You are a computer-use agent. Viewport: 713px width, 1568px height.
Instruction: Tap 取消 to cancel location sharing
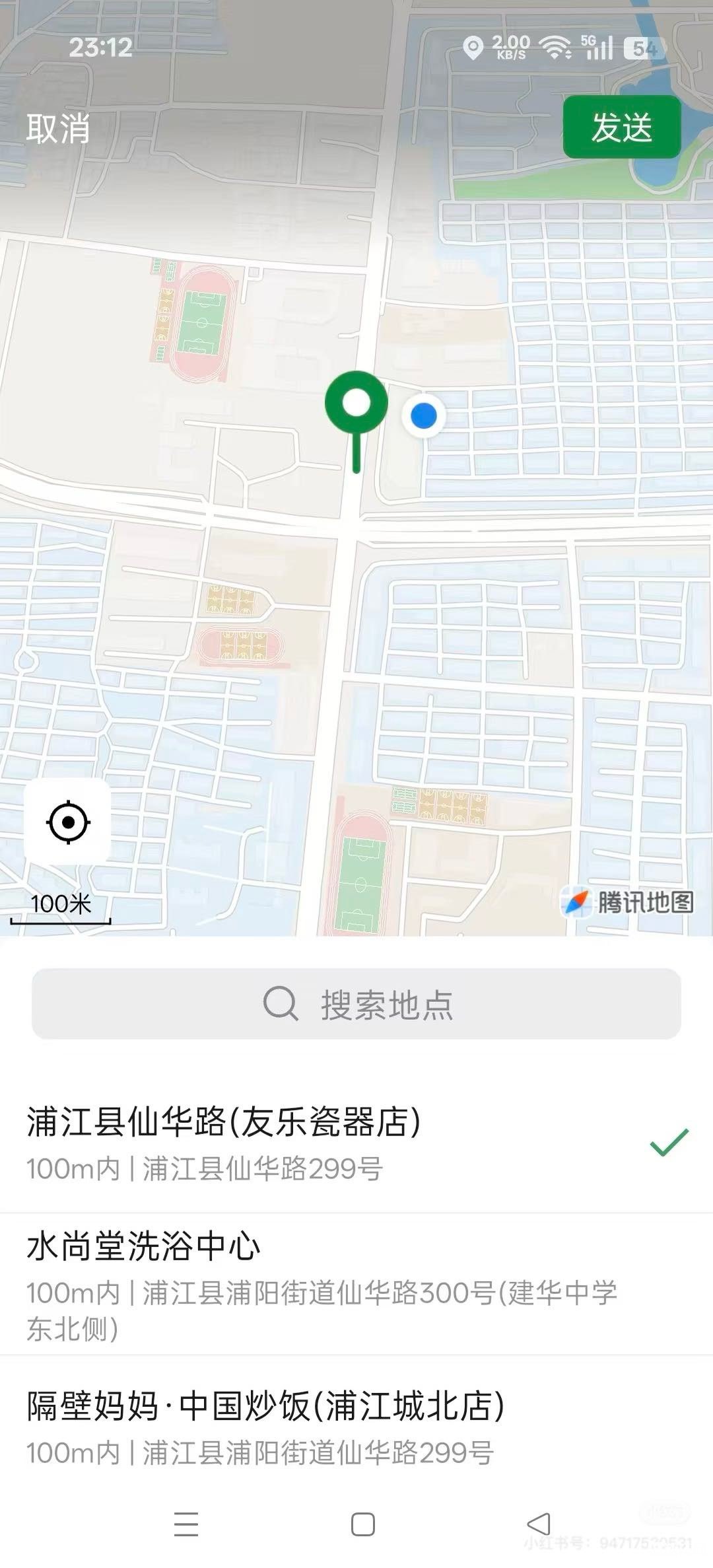pyautogui.click(x=58, y=128)
